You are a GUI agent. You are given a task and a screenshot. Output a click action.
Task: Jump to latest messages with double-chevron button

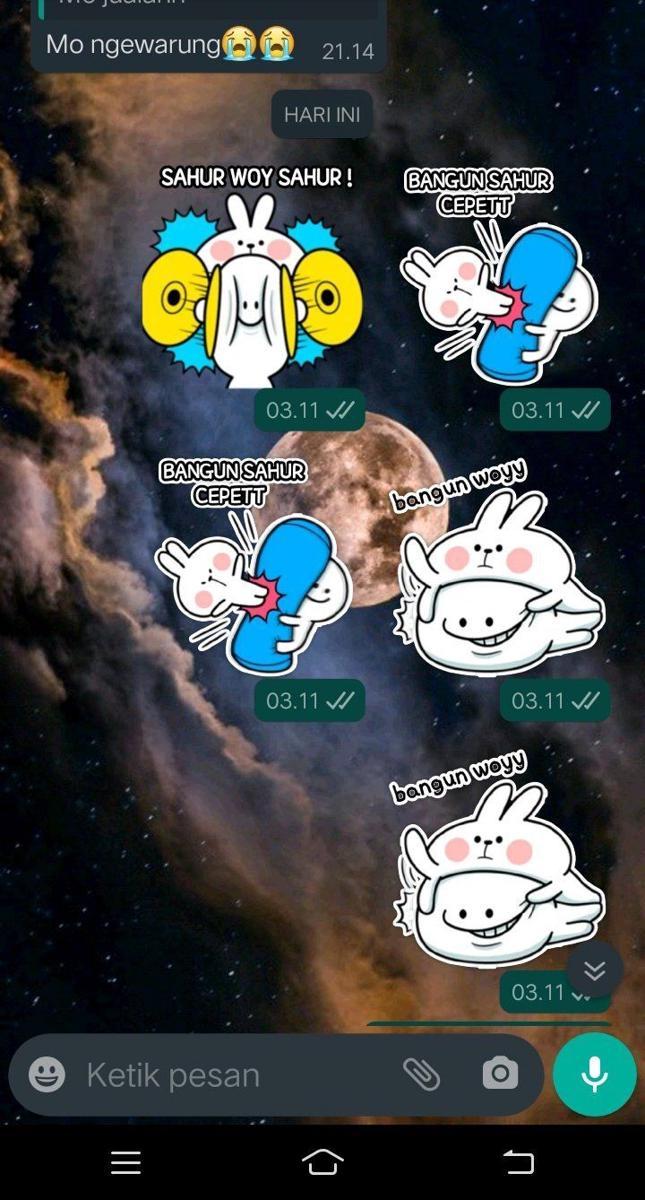click(594, 970)
